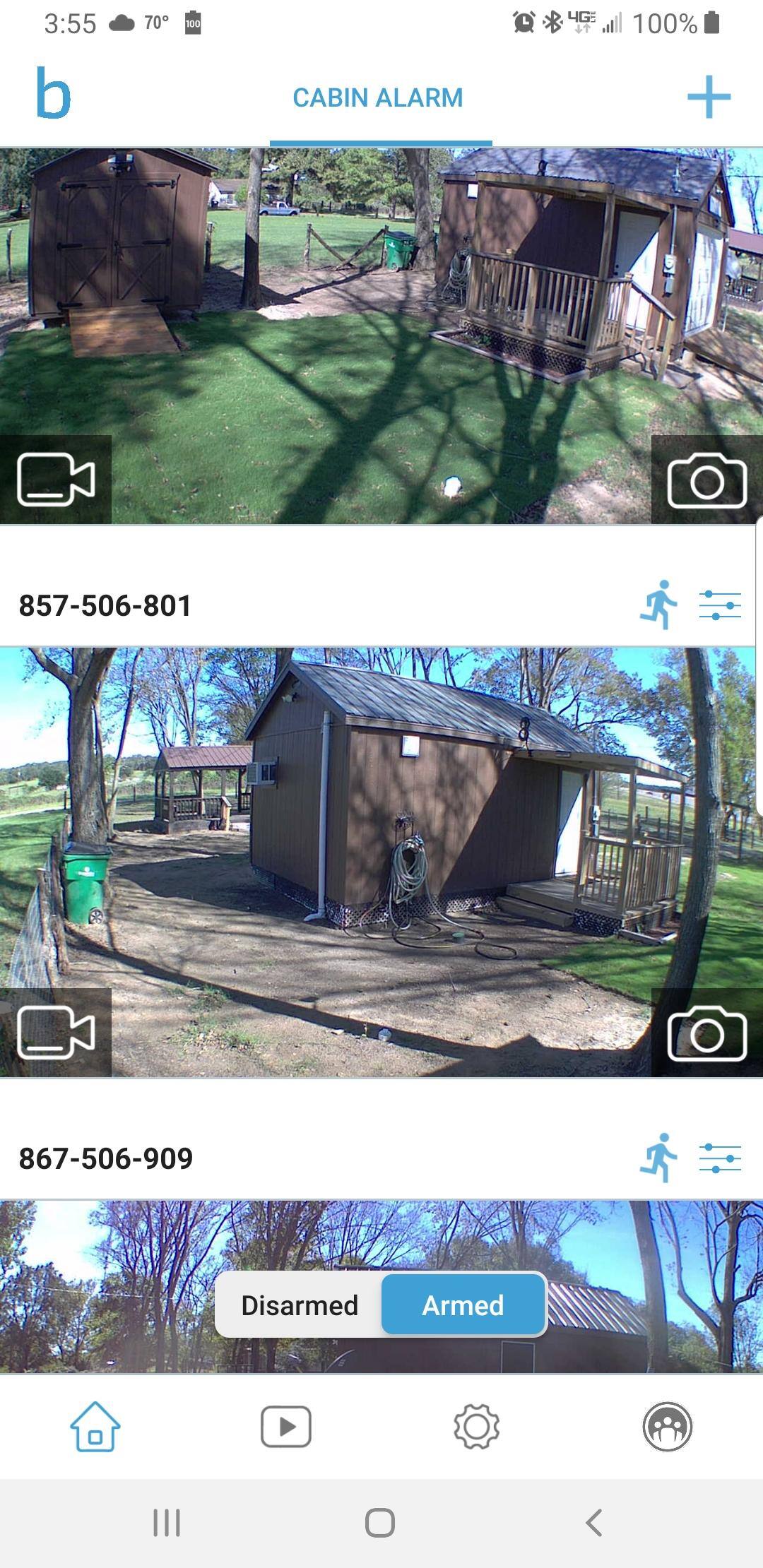Image resolution: width=763 pixels, height=1568 pixels.
Task: Open the neighbors community tab
Action: point(668,1427)
